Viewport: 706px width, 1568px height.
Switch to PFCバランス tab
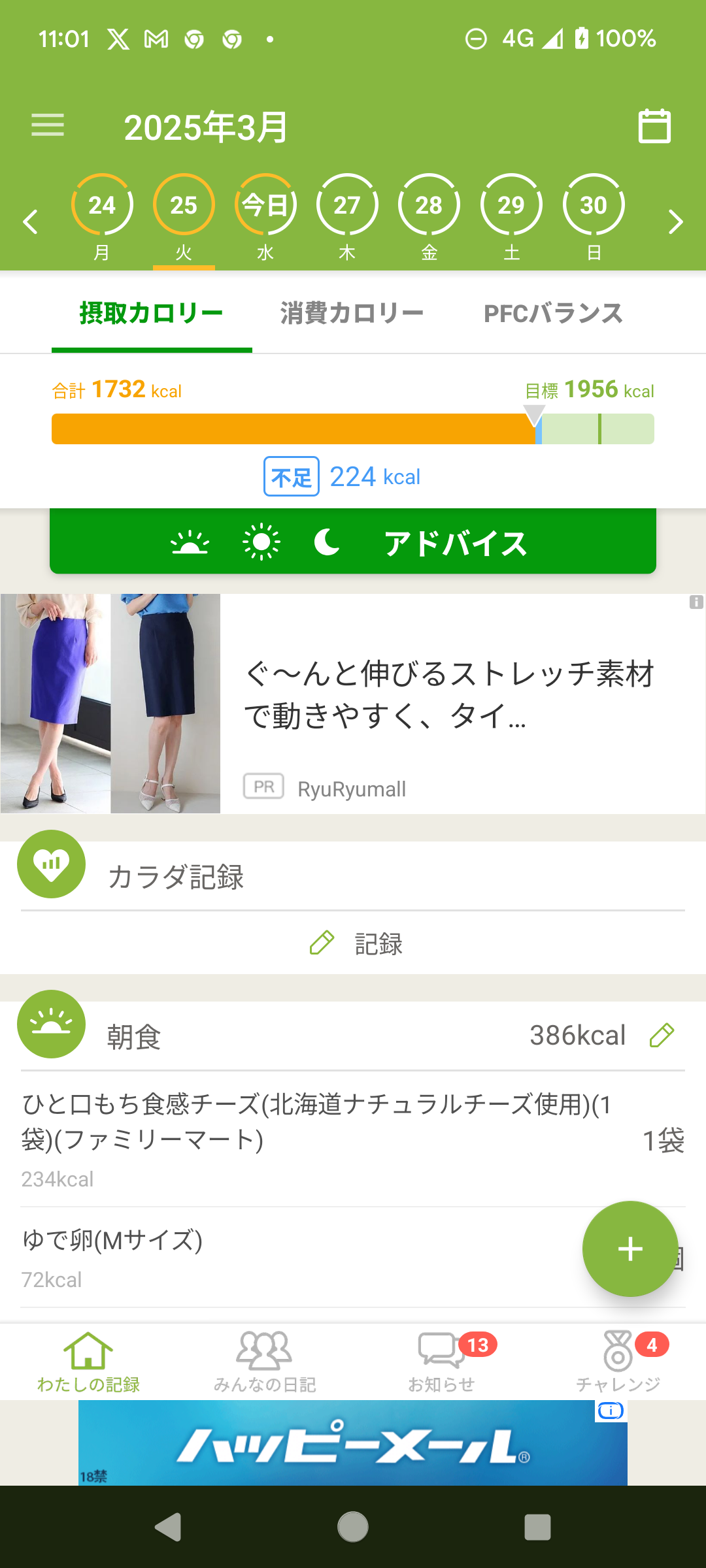(553, 314)
